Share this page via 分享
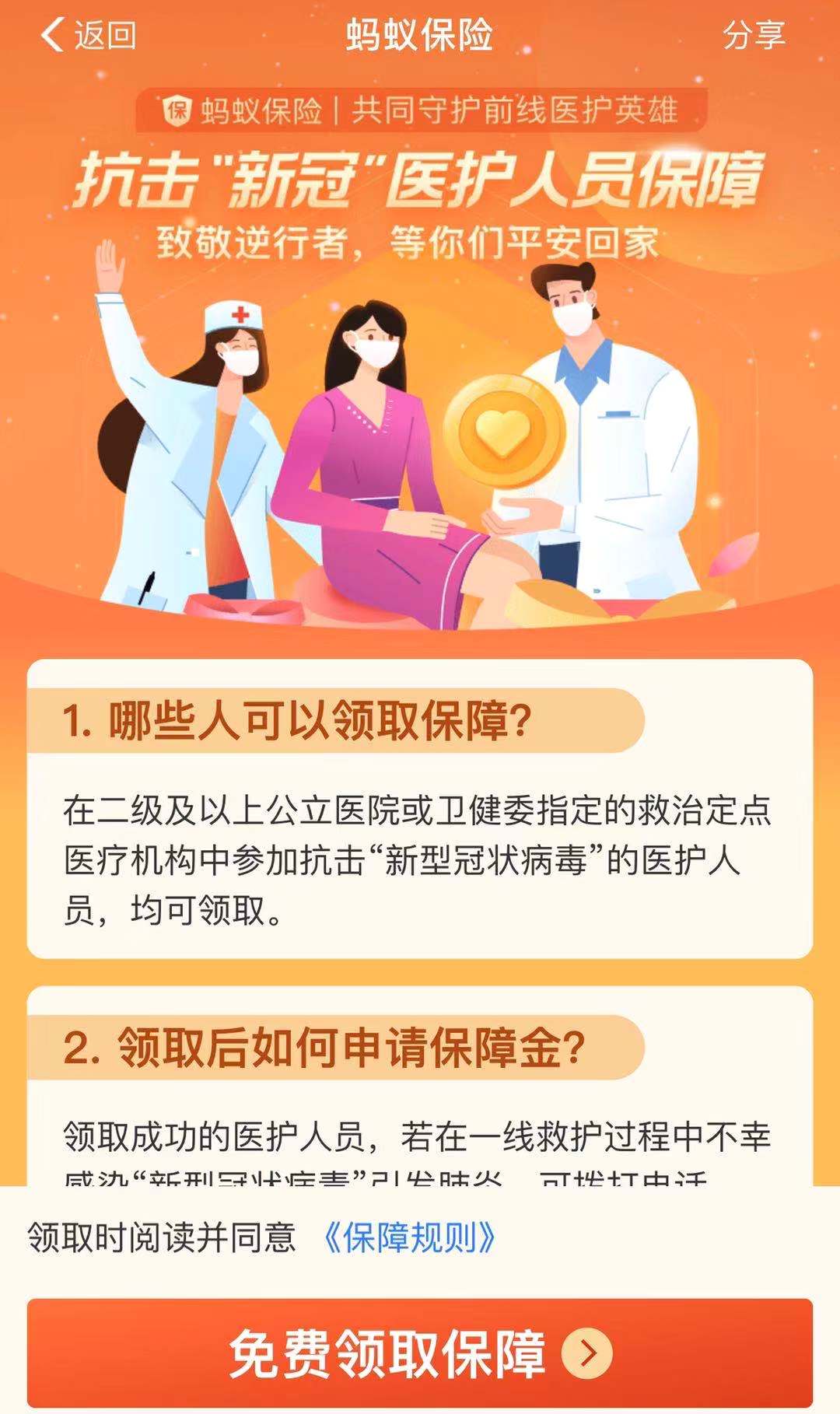The height and width of the screenshot is (1414, 840). 753,36
